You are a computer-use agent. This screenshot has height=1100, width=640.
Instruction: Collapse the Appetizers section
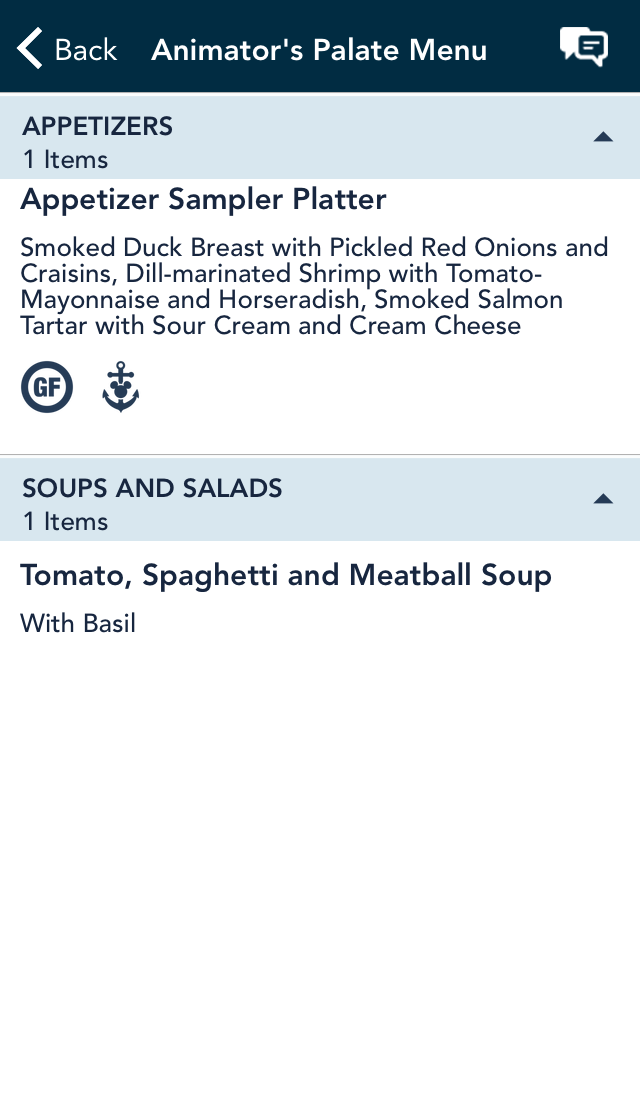pyautogui.click(x=603, y=138)
